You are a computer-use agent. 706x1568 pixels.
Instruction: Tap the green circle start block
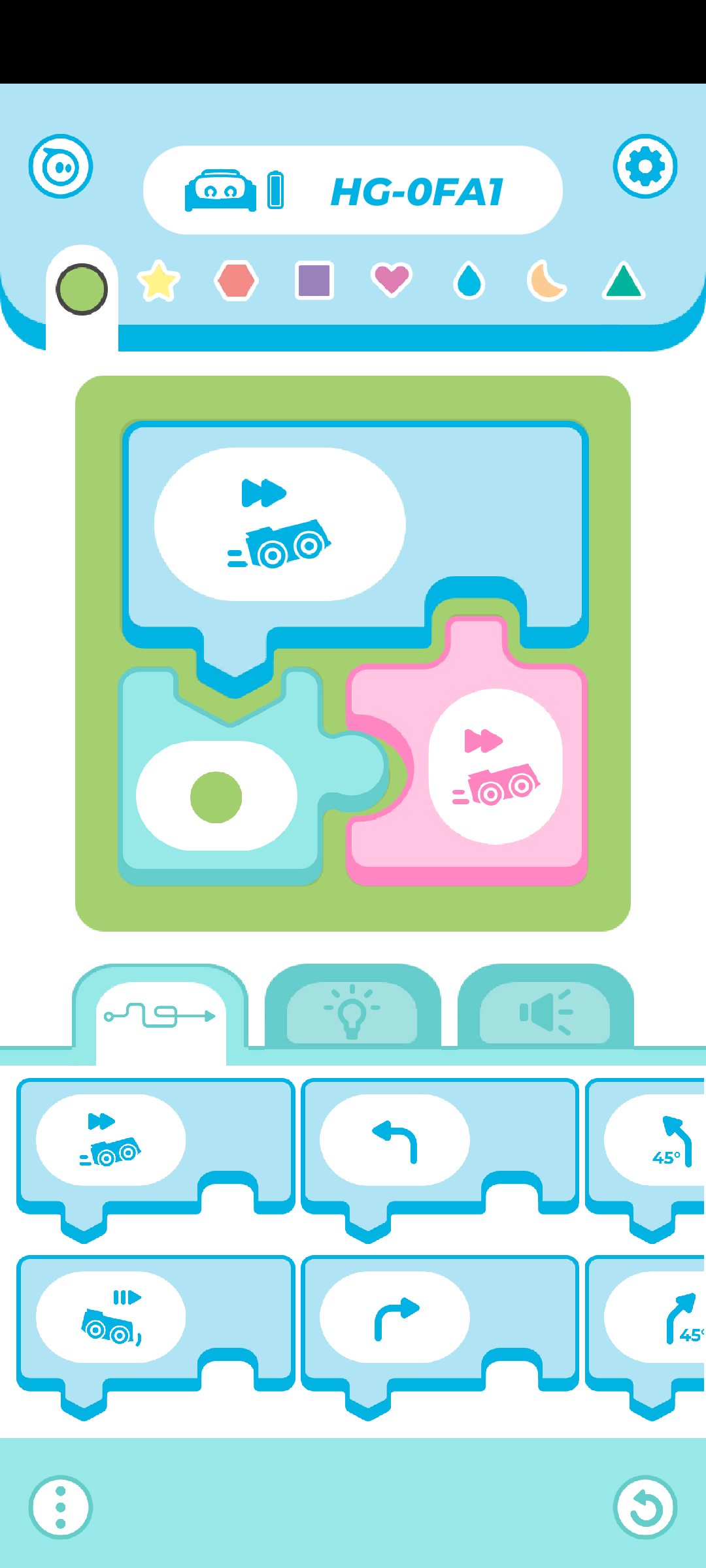pos(216,796)
